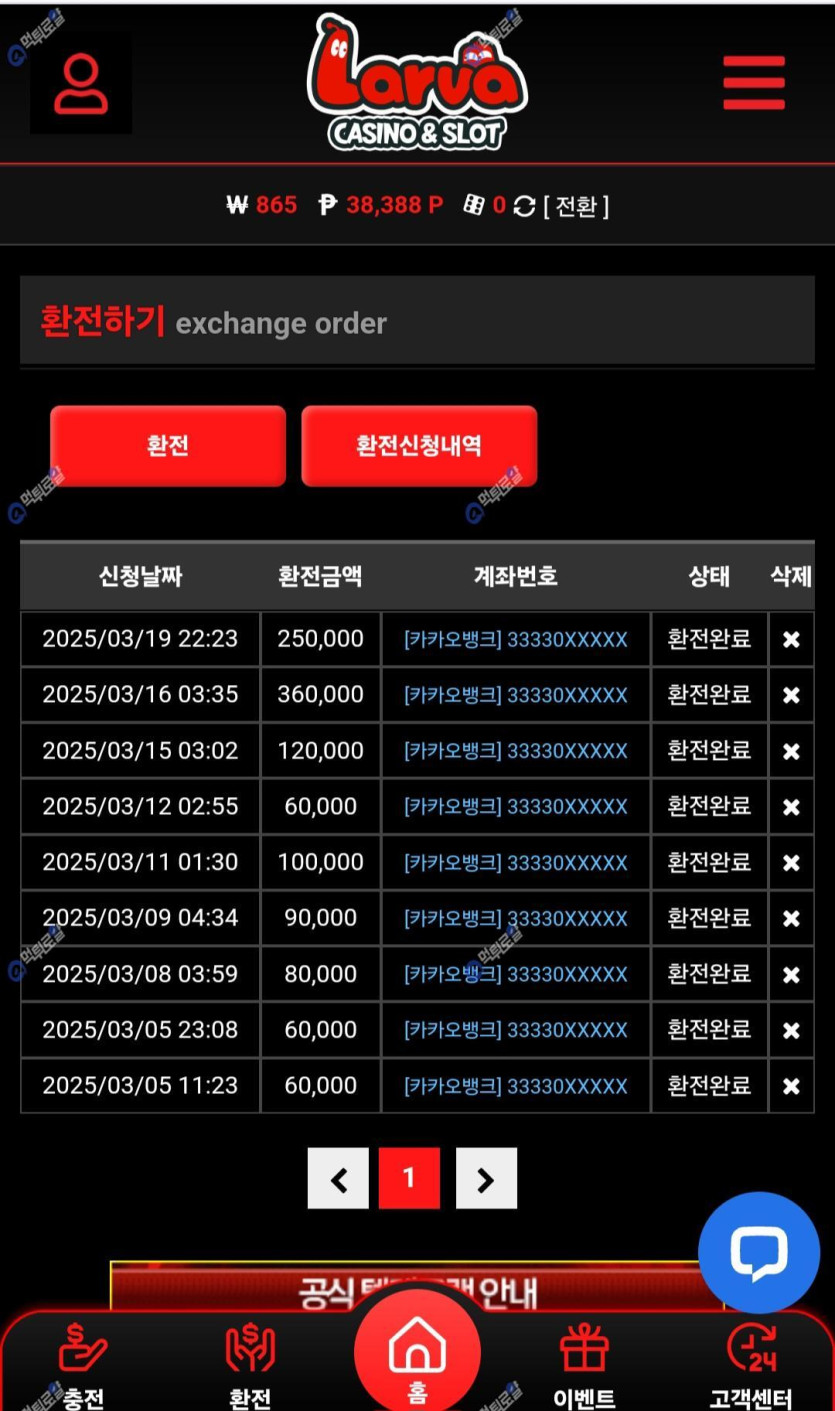Remove the 2025/03/12 02:55 entry
835x1411 pixels.
coord(791,807)
